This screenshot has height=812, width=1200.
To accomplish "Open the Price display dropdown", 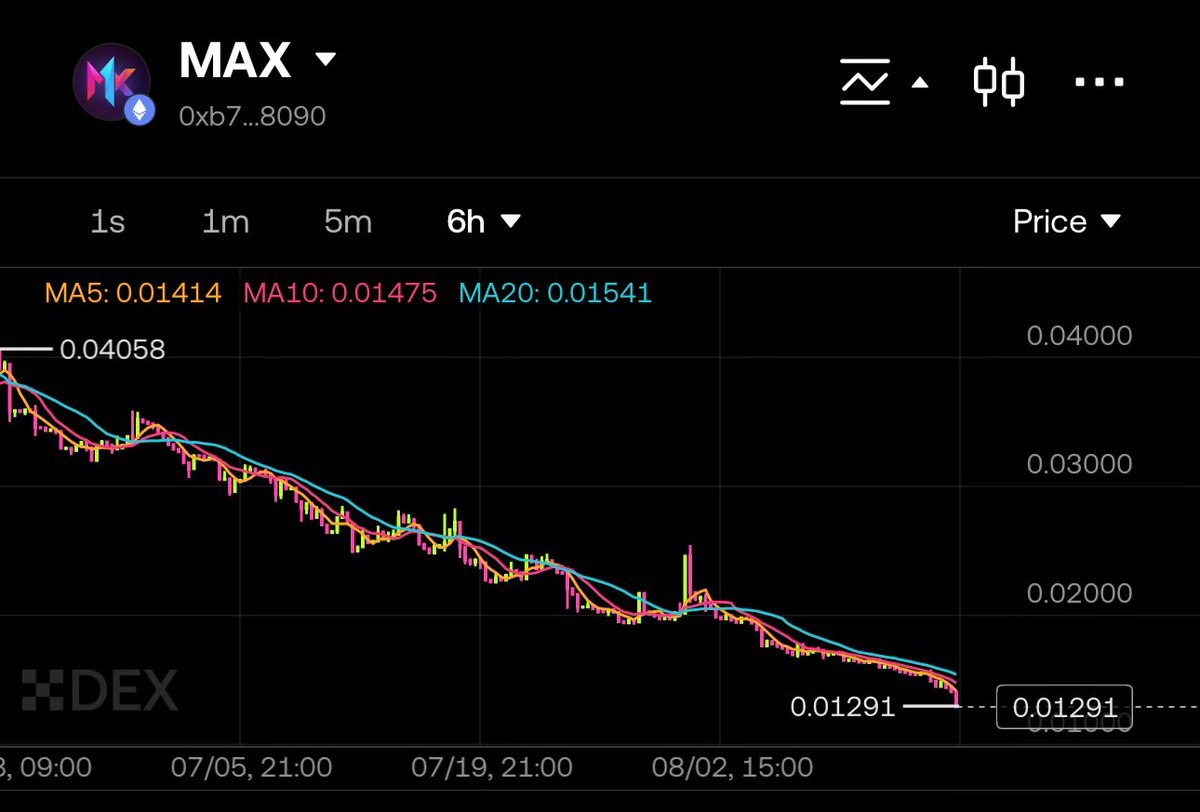I will pos(1066,221).
